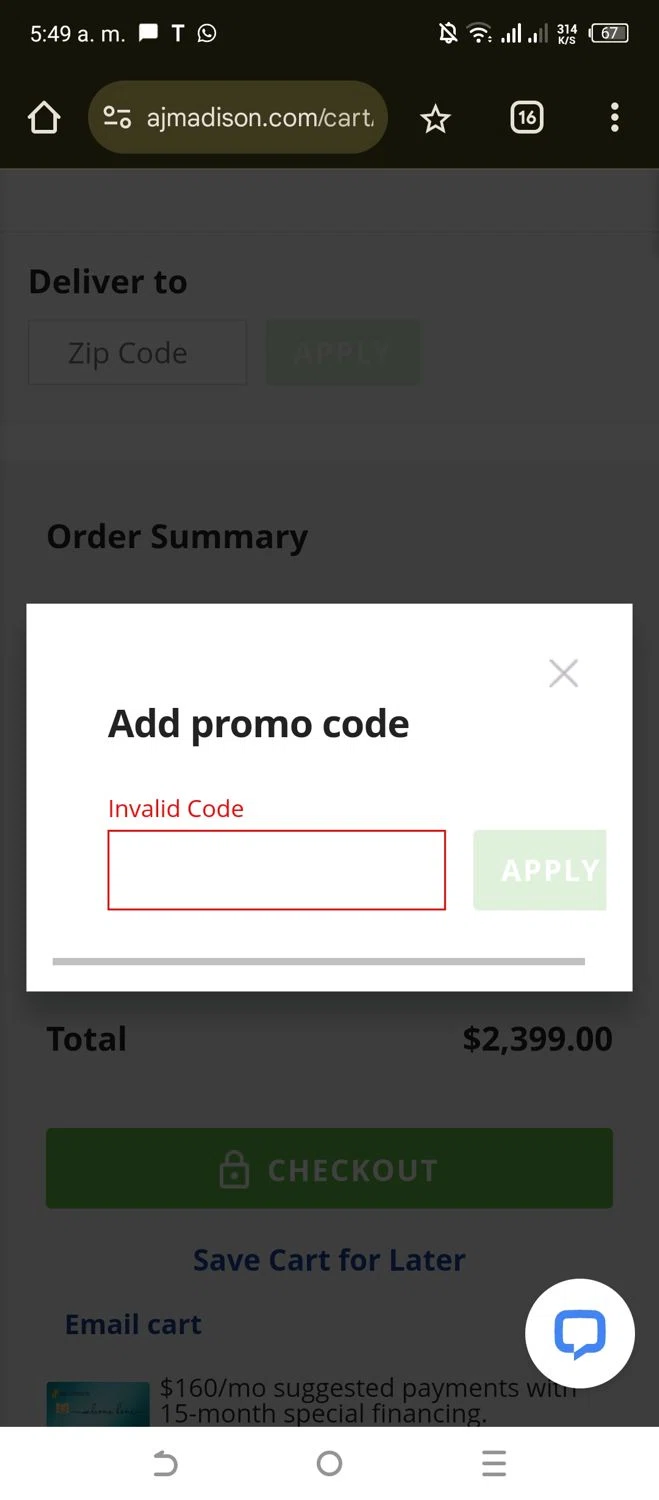Close the Add promo code dialog
Image resolution: width=659 pixels, height=1500 pixels.
(564, 673)
